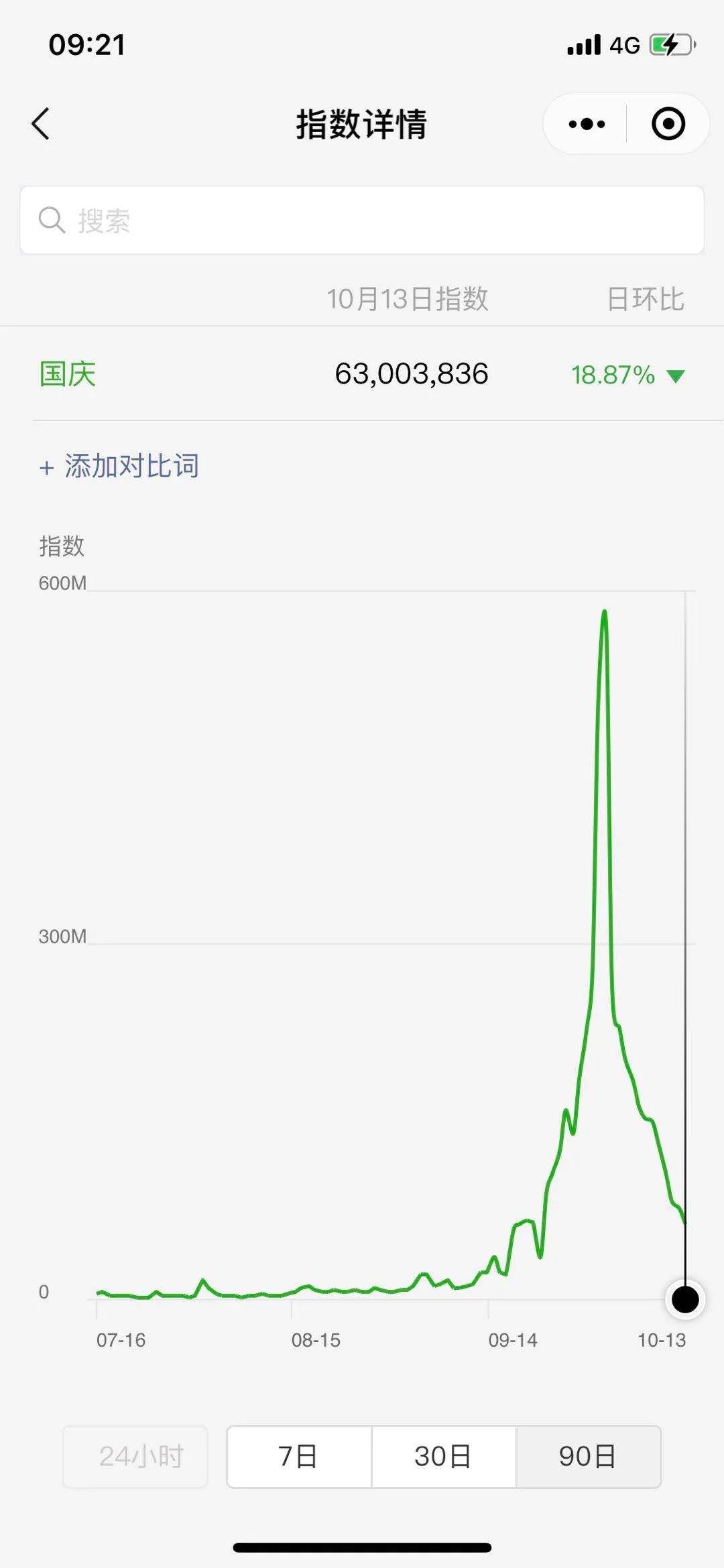Screen dimensions: 724x1568
Task: Go back with the top-left arrow
Action: (42, 124)
